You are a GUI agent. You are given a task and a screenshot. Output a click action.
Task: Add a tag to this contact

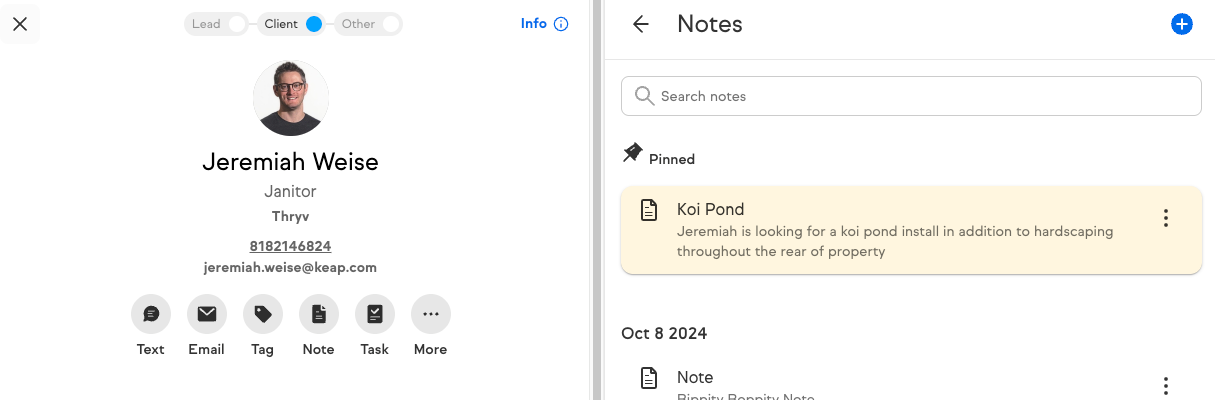click(x=263, y=315)
